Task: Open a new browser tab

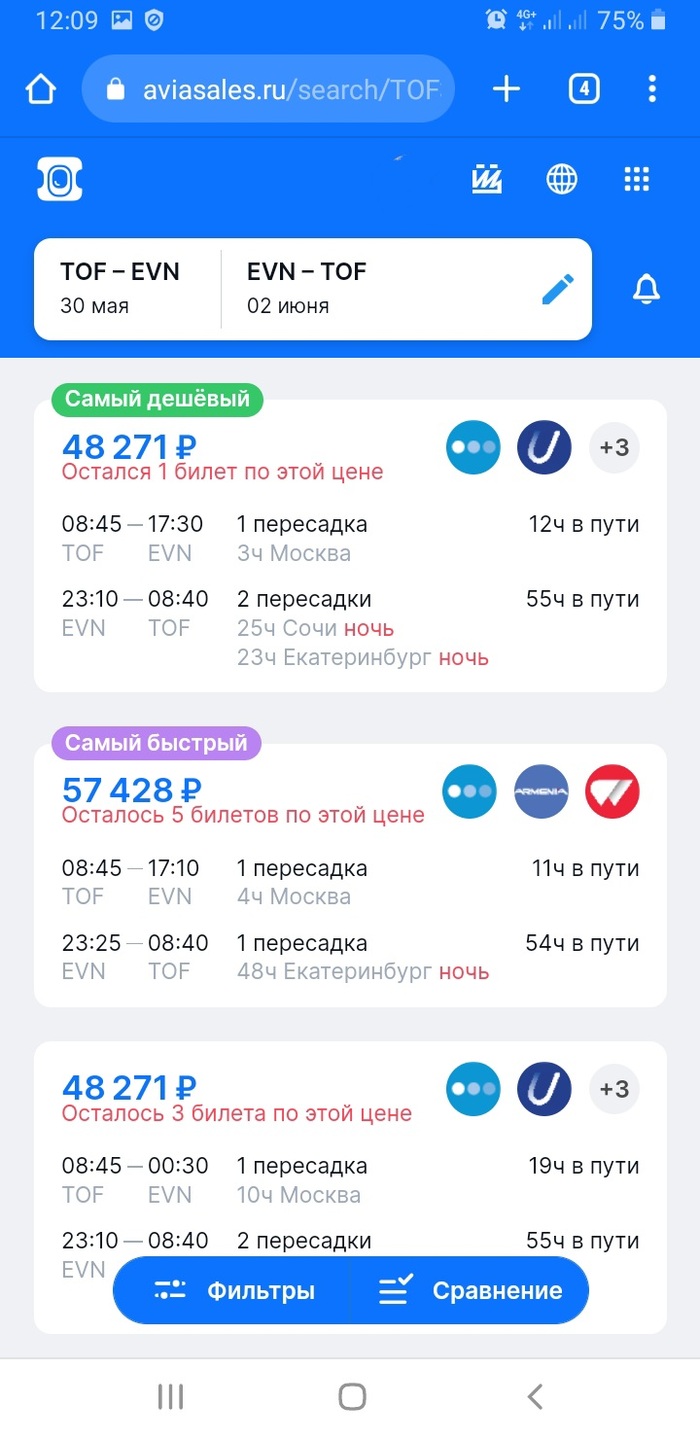Action: [x=507, y=90]
